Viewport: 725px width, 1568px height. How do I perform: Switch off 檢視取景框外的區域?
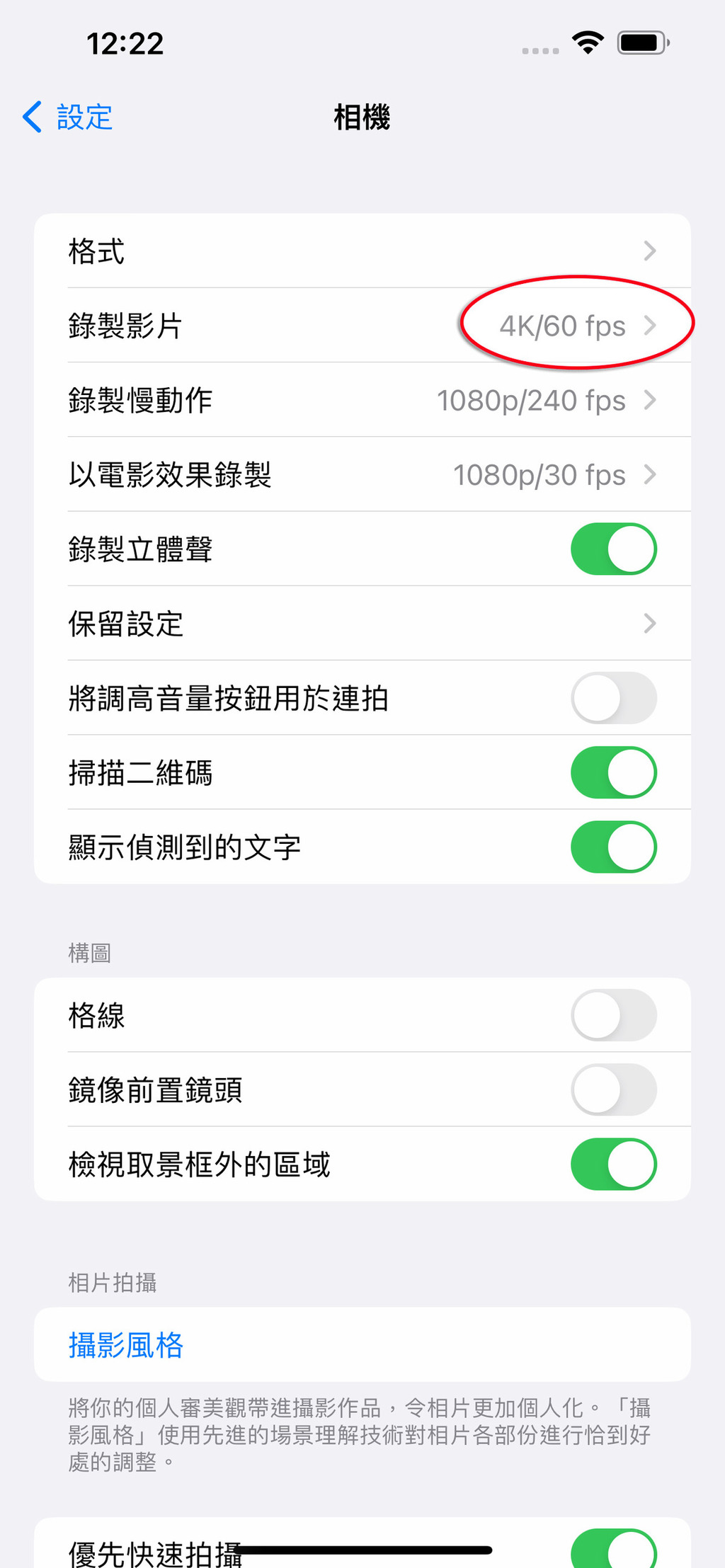[613, 1164]
